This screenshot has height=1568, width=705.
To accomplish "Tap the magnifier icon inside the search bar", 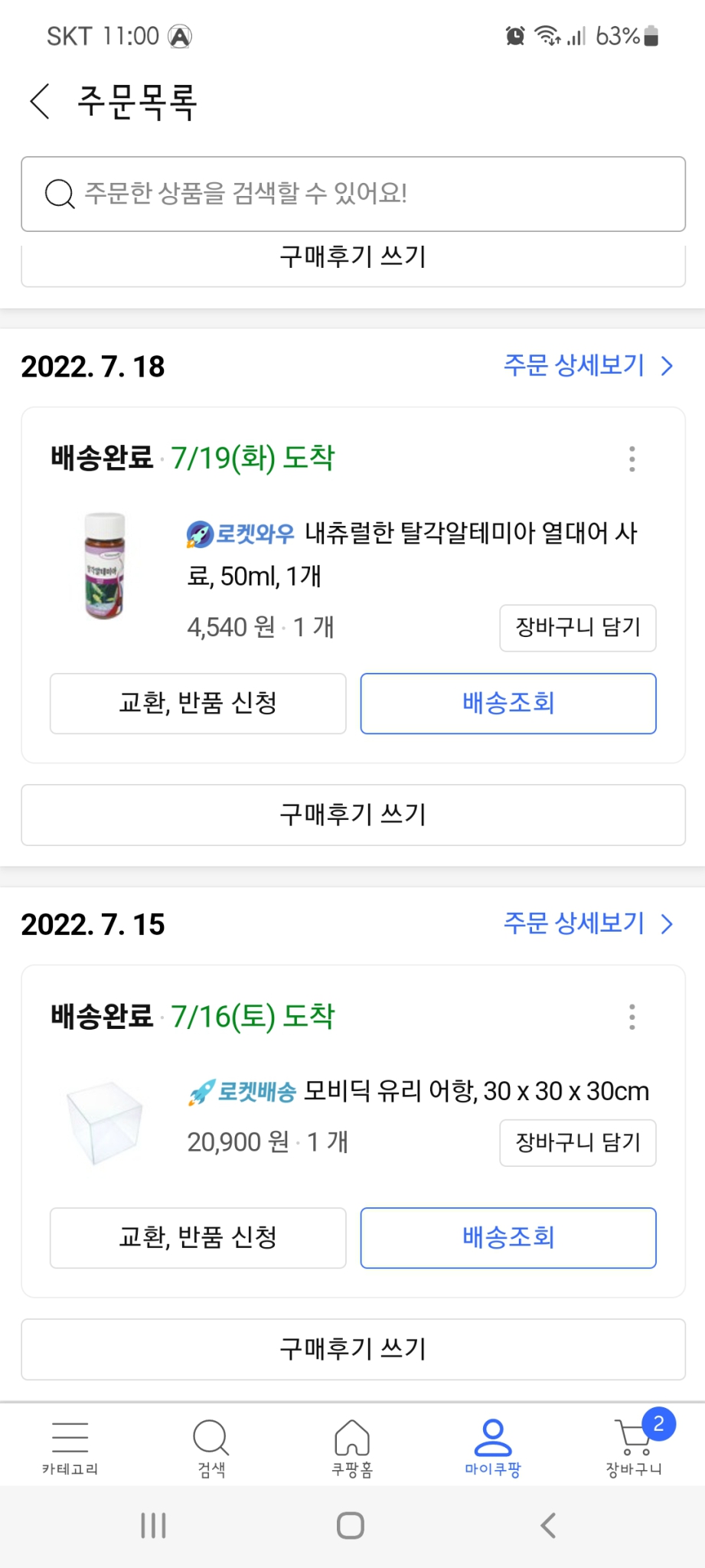I will 57,194.
